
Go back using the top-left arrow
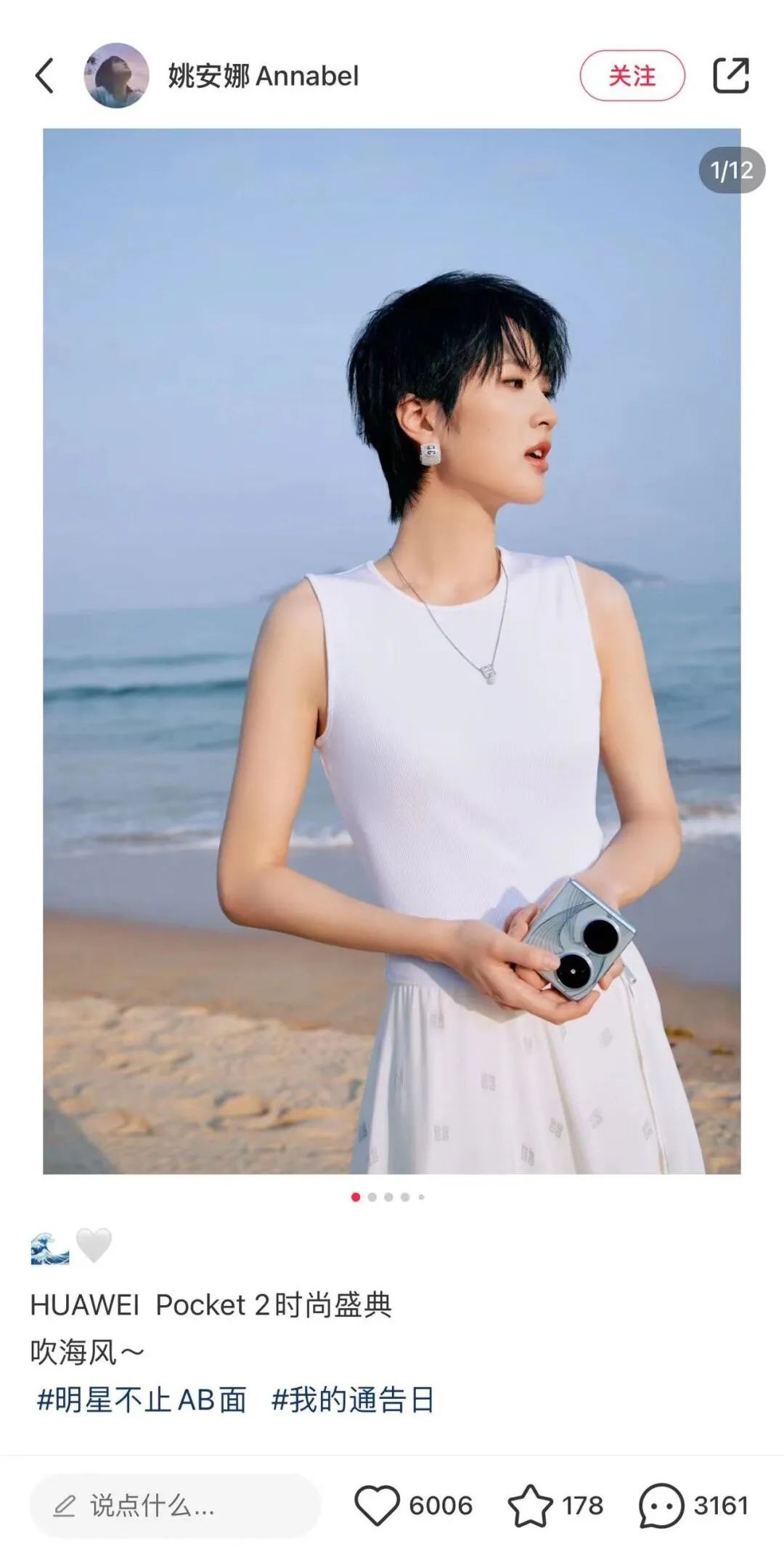tap(45, 76)
